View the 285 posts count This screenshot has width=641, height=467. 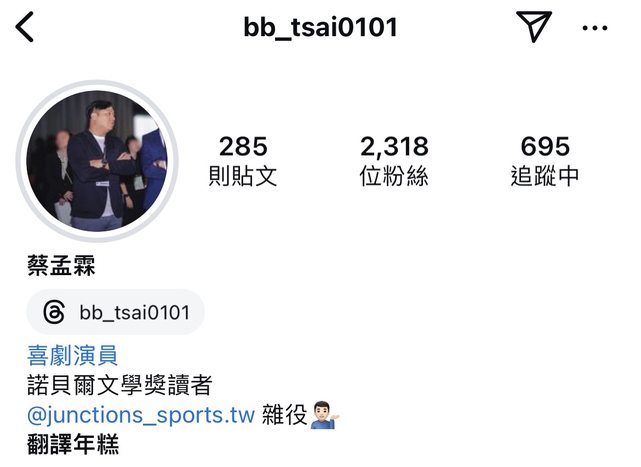coord(243,161)
